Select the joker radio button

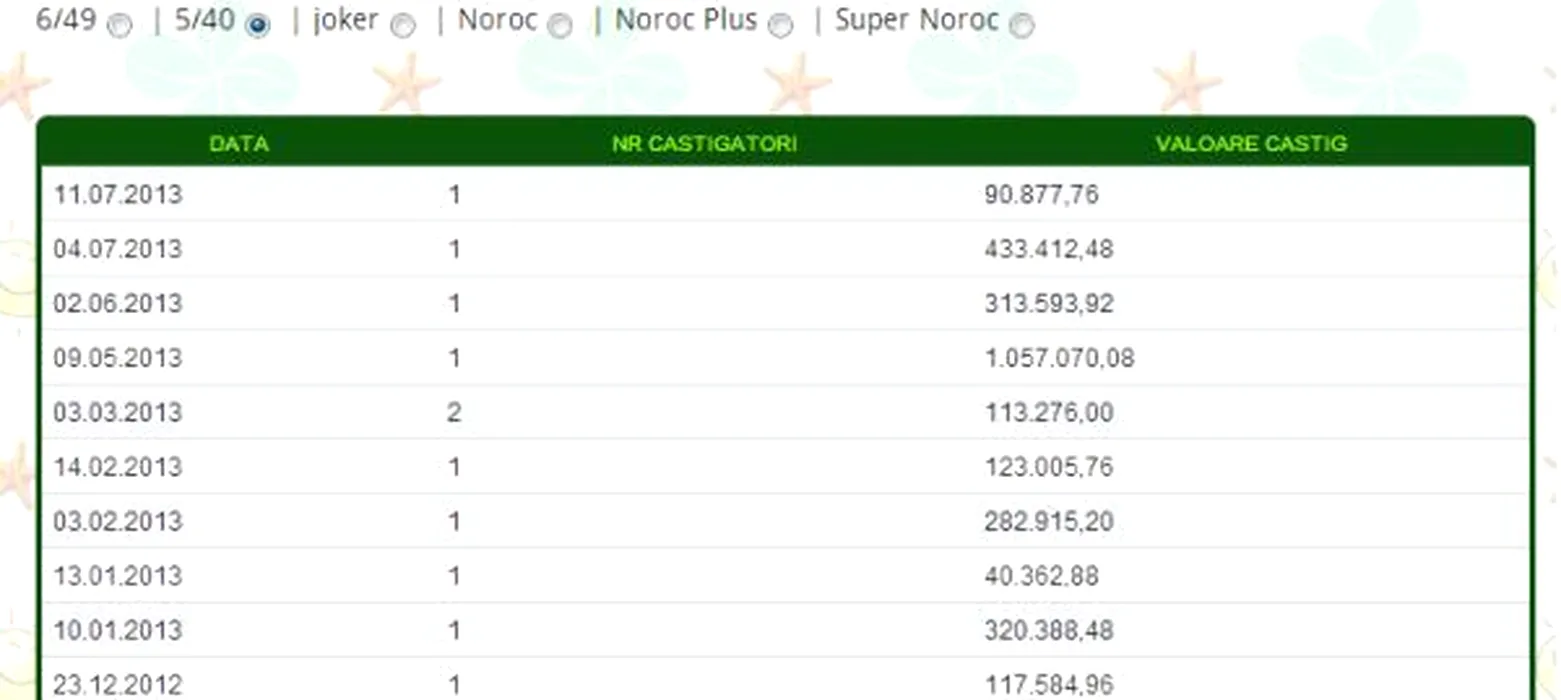403,26
